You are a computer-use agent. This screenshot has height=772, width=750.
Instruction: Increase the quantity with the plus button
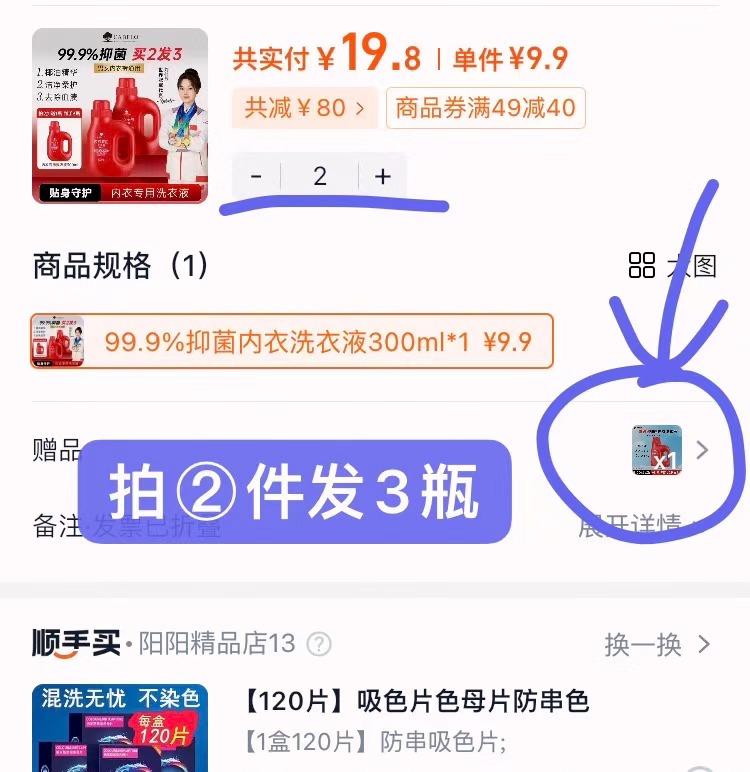(x=382, y=177)
